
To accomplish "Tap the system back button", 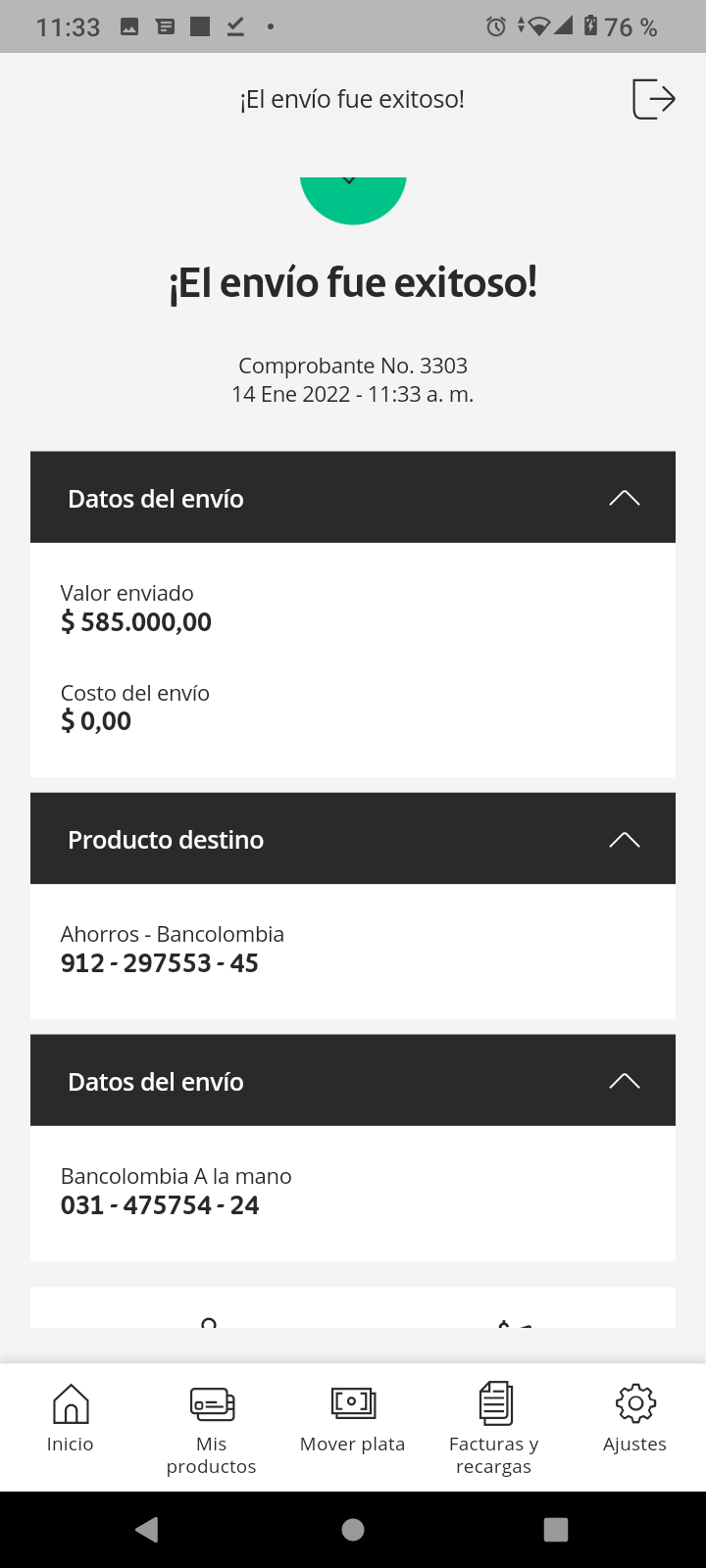I will point(147,1529).
